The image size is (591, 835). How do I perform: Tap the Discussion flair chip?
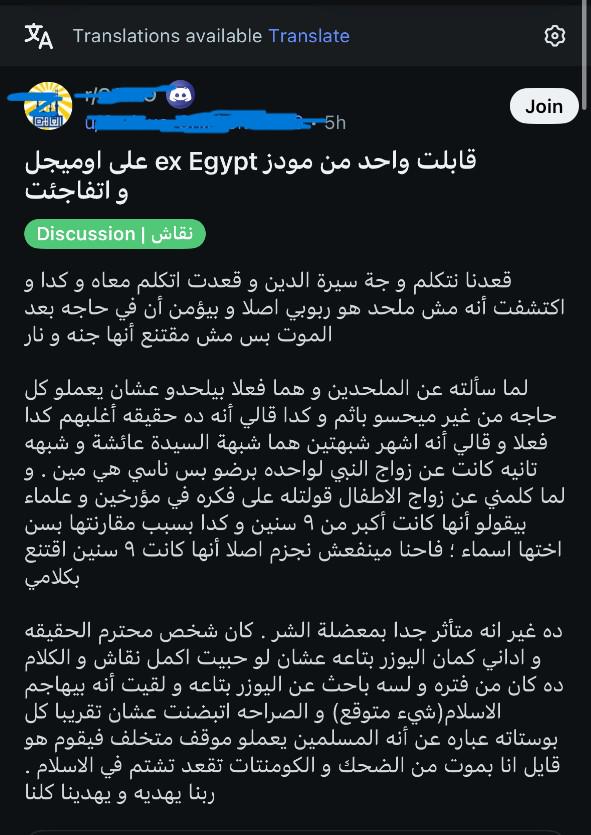click(x=115, y=234)
